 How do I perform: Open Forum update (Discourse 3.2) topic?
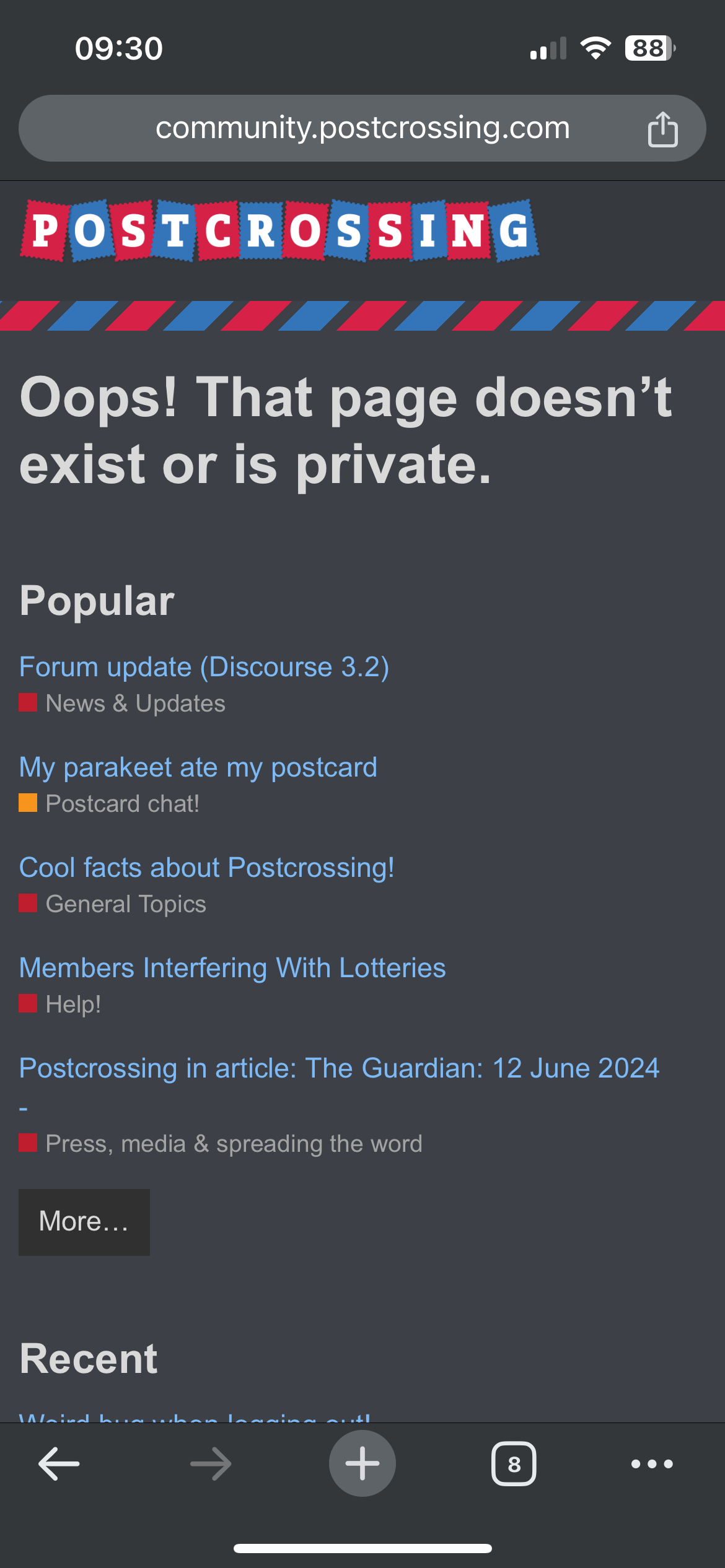(204, 667)
